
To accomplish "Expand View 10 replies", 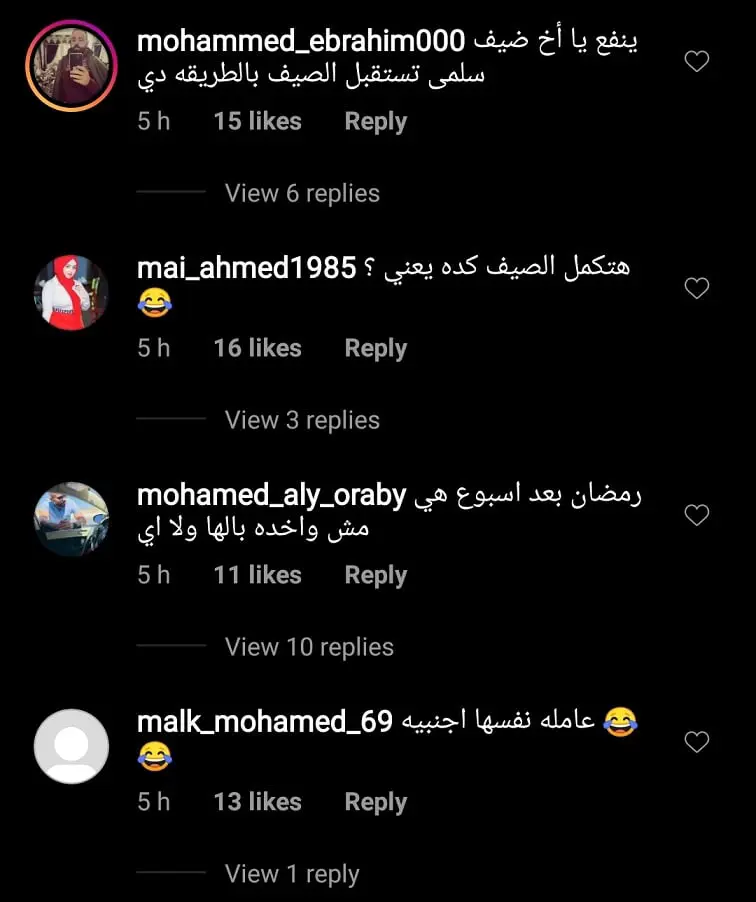I will 309,647.
